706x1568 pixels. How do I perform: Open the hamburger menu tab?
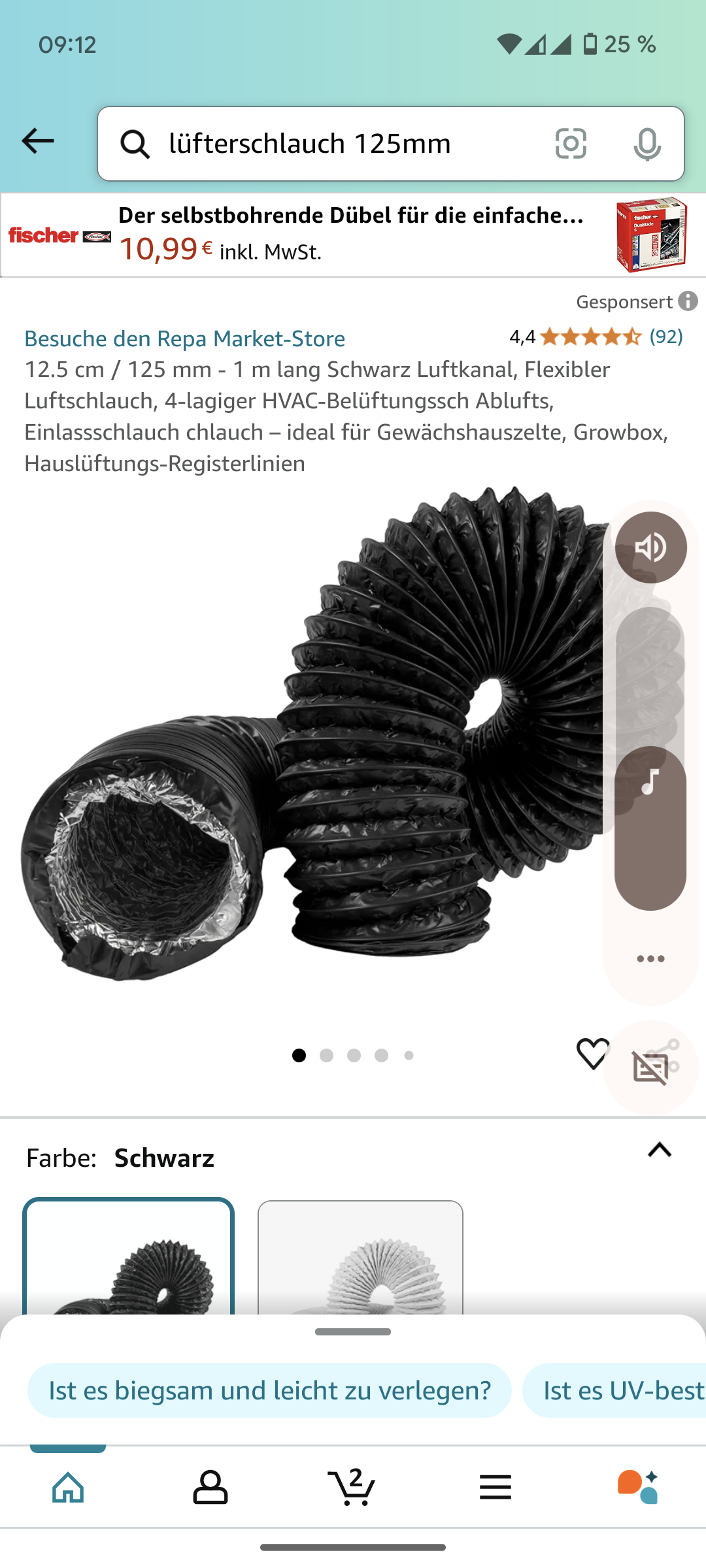pyautogui.click(x=495, y=1488)
